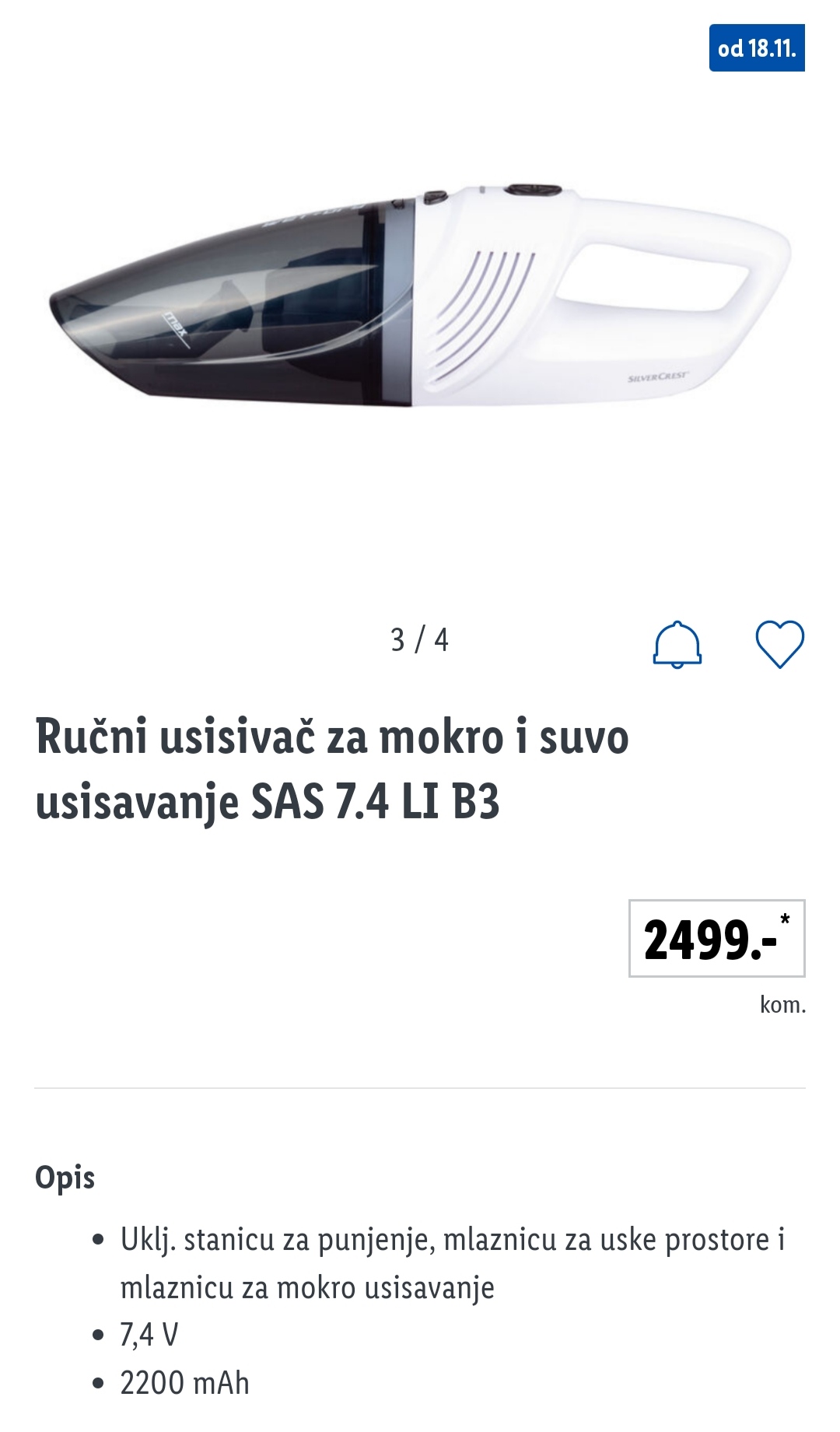The width and height of the screenshot is (840, 1432).
Task: Set a reminder with the bell icon
Action: (x=677, y=644)
